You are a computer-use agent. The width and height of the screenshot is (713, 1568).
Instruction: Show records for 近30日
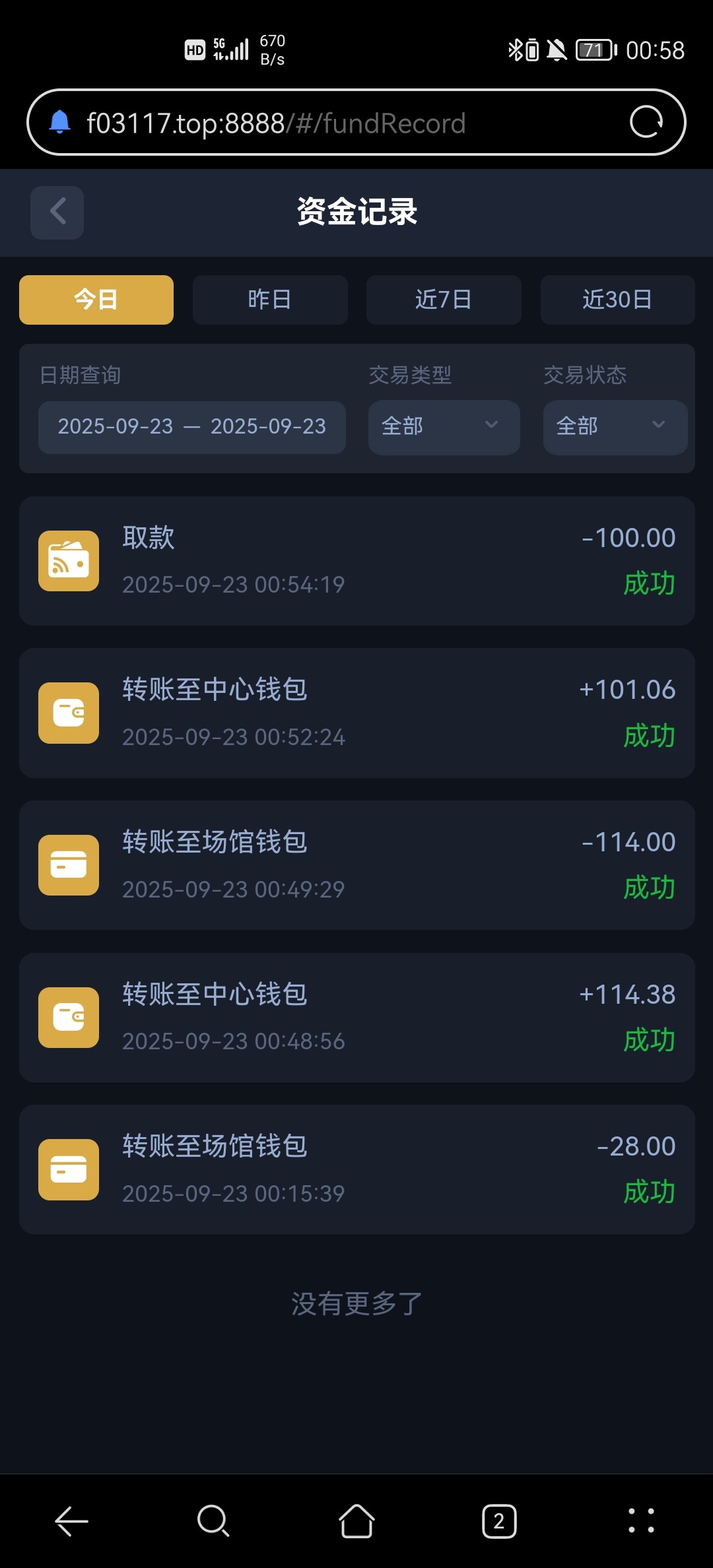[x=617, y=300]
